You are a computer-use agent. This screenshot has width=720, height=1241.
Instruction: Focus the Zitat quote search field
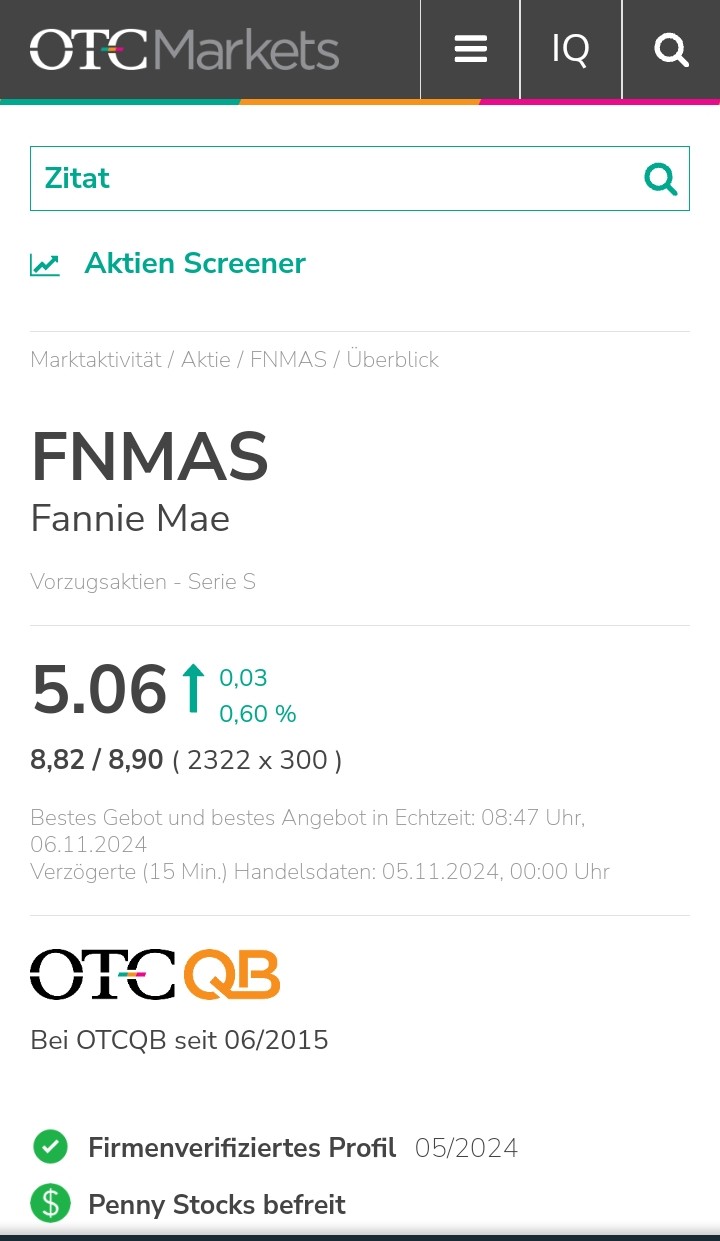330,178
